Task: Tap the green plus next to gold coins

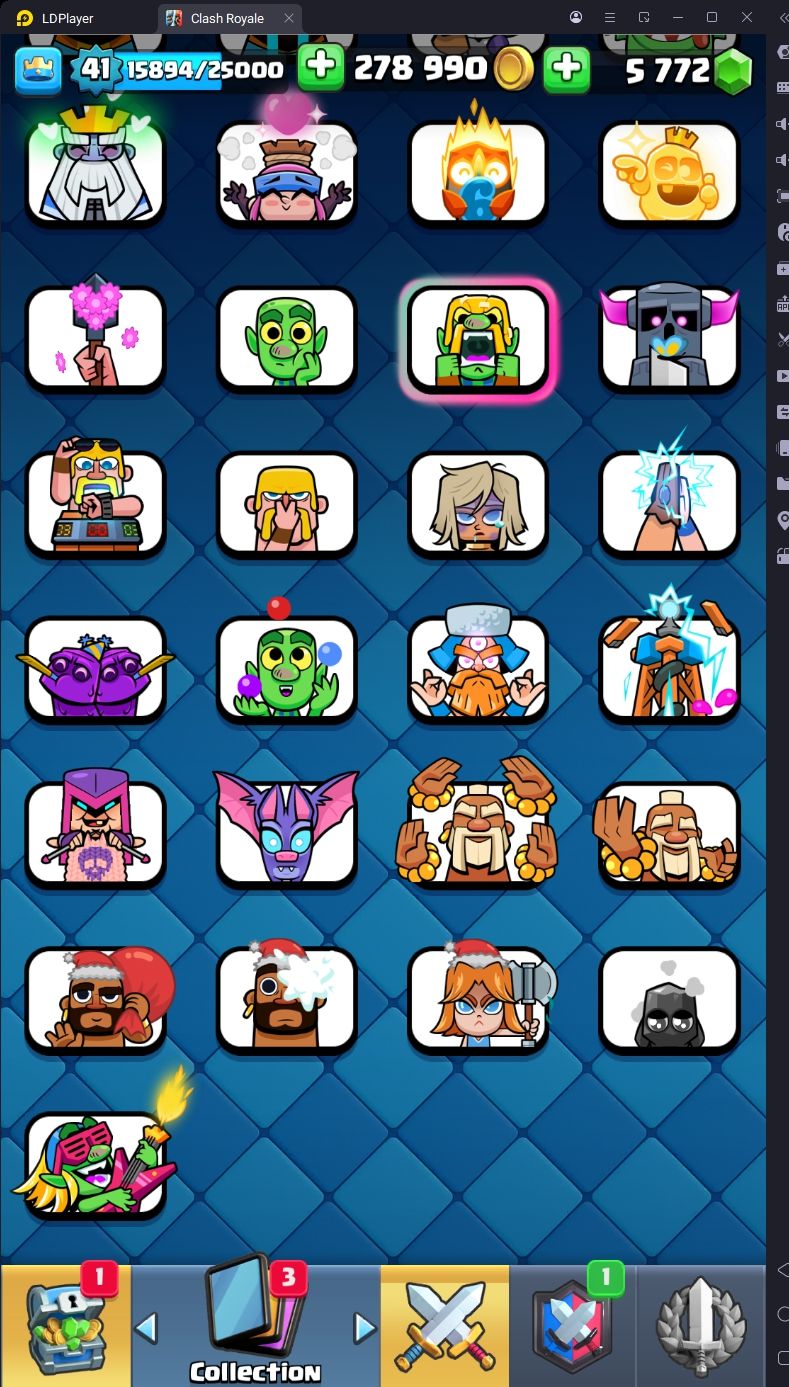Action: point(321,68)
